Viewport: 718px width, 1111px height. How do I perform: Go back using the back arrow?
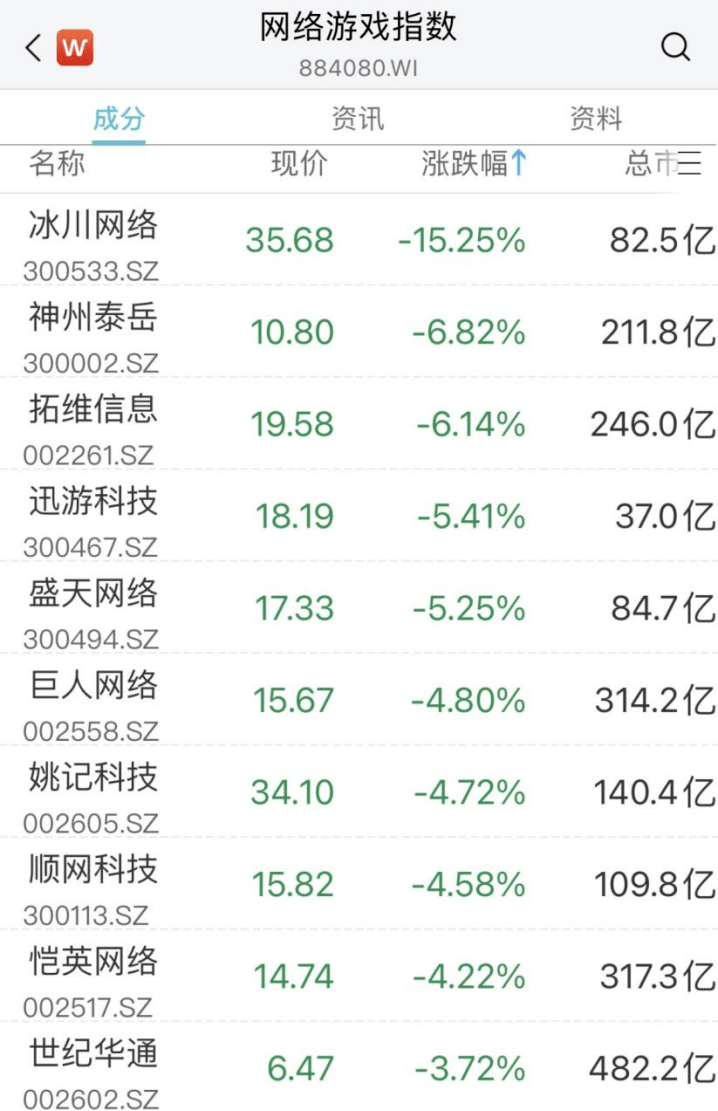[x=33, y=47]
